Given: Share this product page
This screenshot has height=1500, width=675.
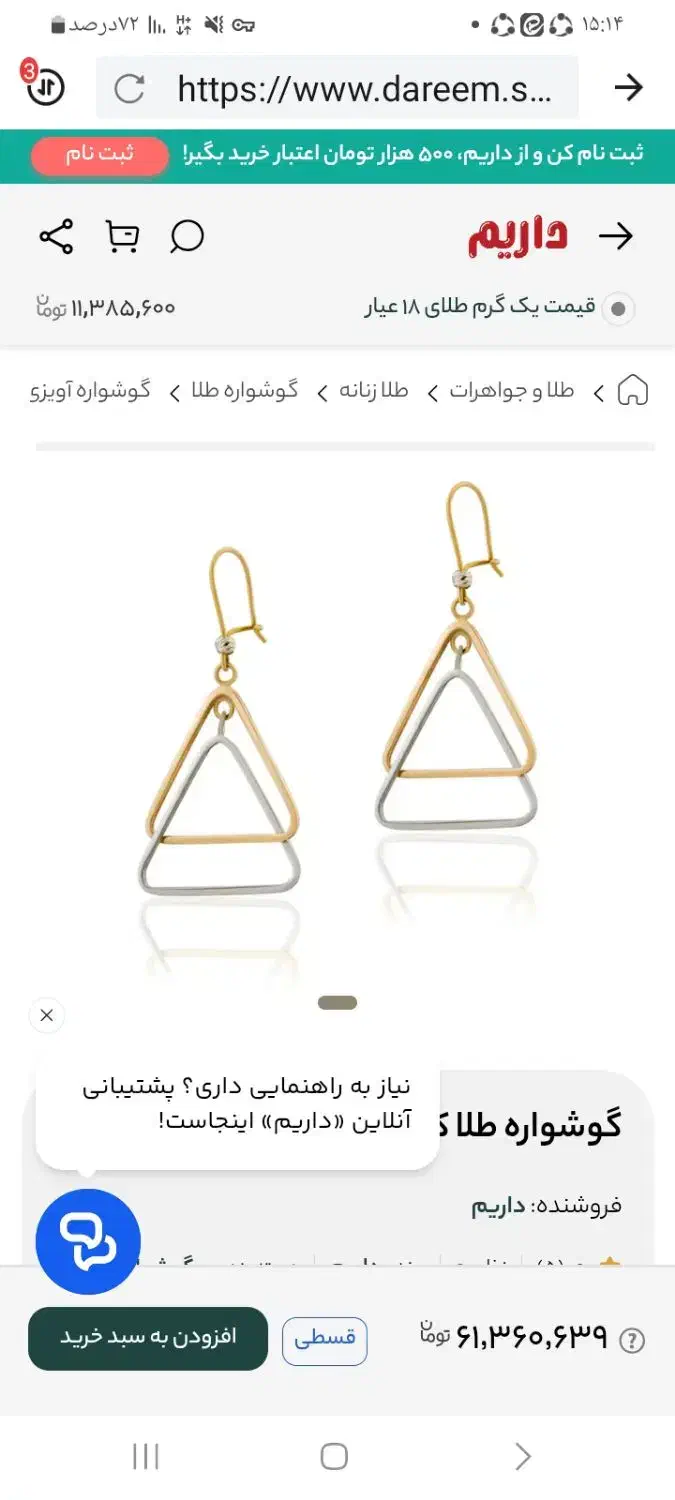Looking at the screenshot, I should coord(56,237).
